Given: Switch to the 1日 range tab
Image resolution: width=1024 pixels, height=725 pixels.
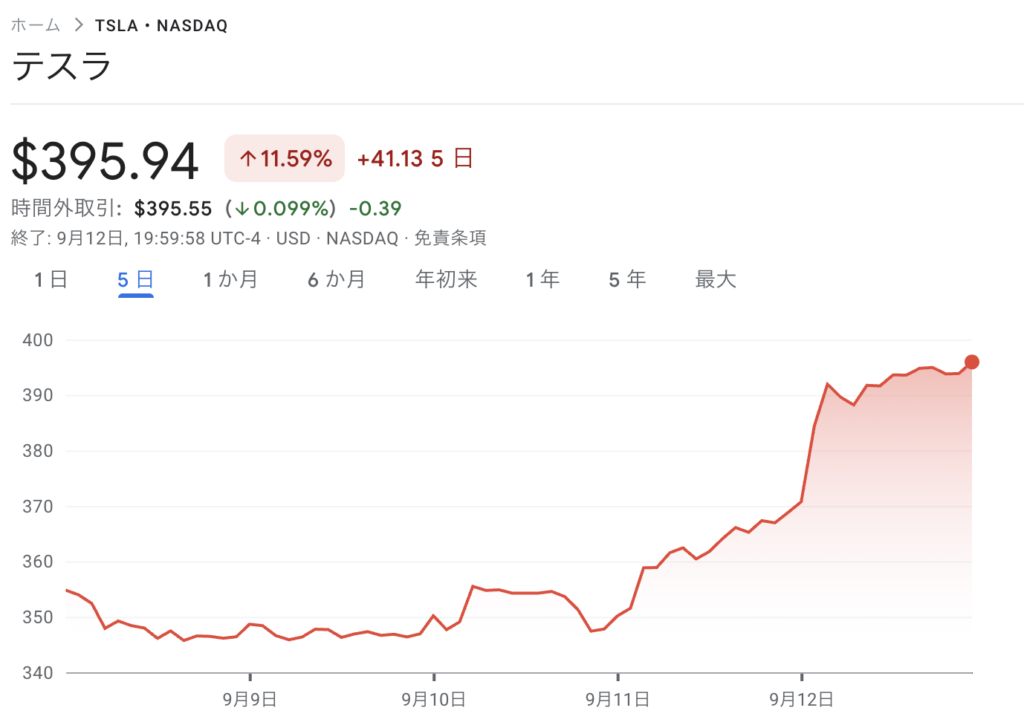Looking at the screenshot, I should pos(51,280).
